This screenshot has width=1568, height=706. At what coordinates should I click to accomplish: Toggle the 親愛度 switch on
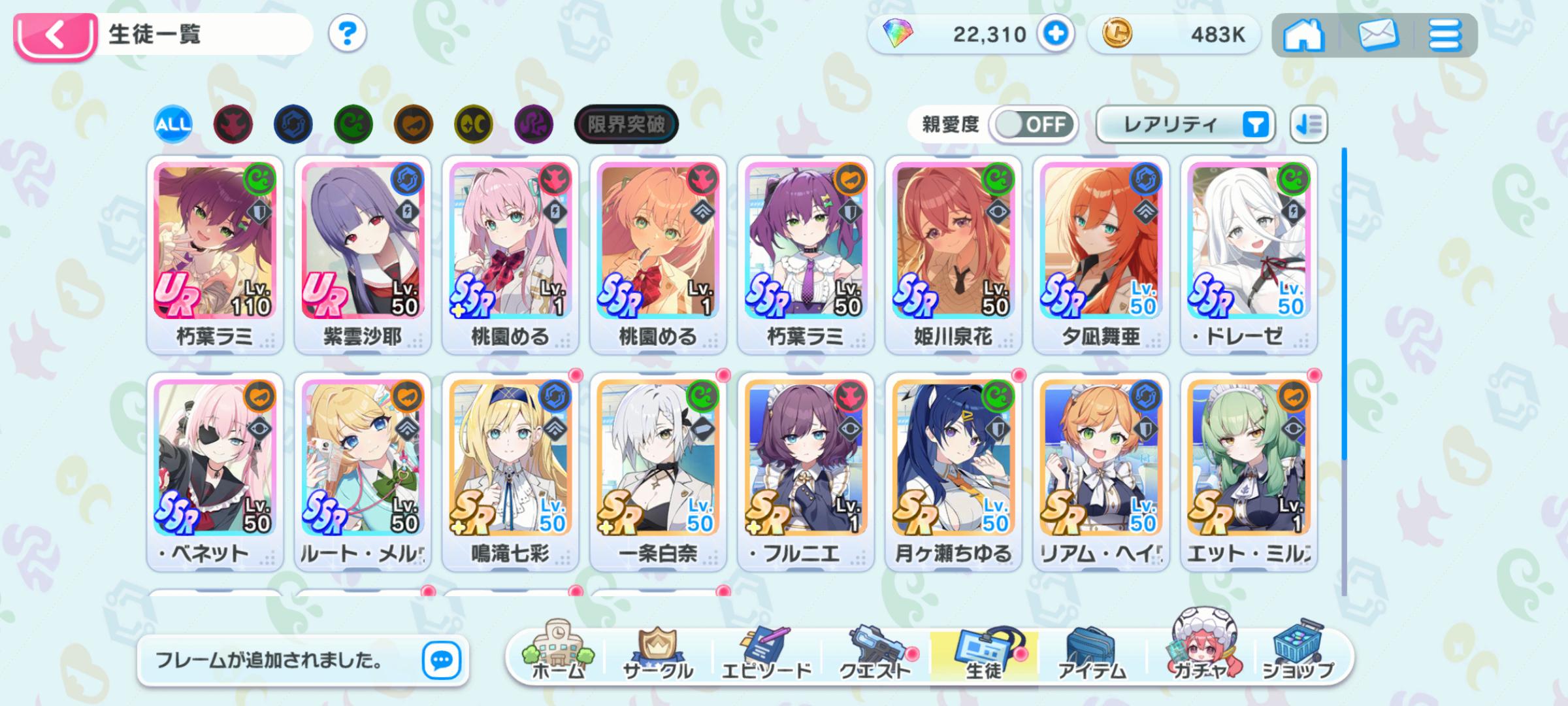pyautogui.click(x=1032, y=124)
